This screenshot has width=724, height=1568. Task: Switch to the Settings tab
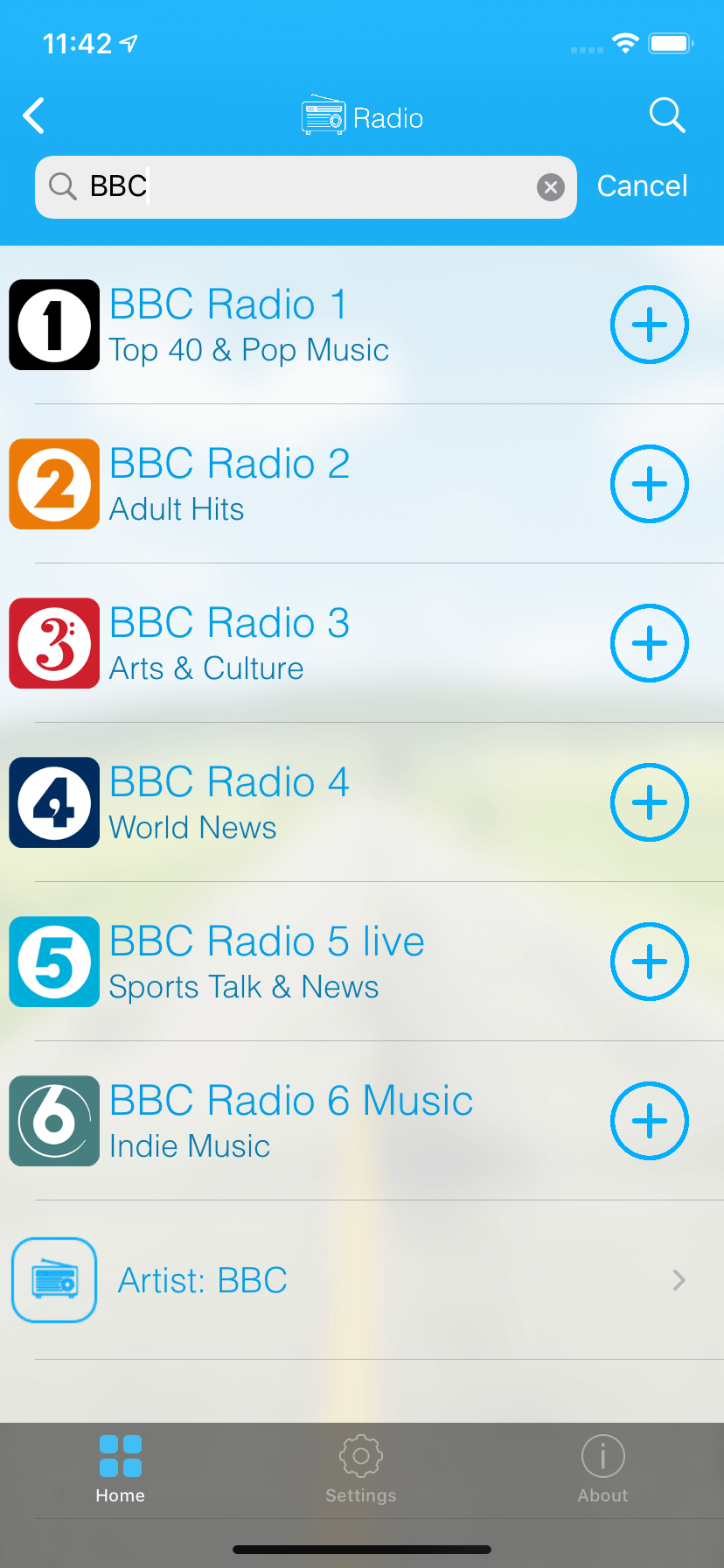361,1469
